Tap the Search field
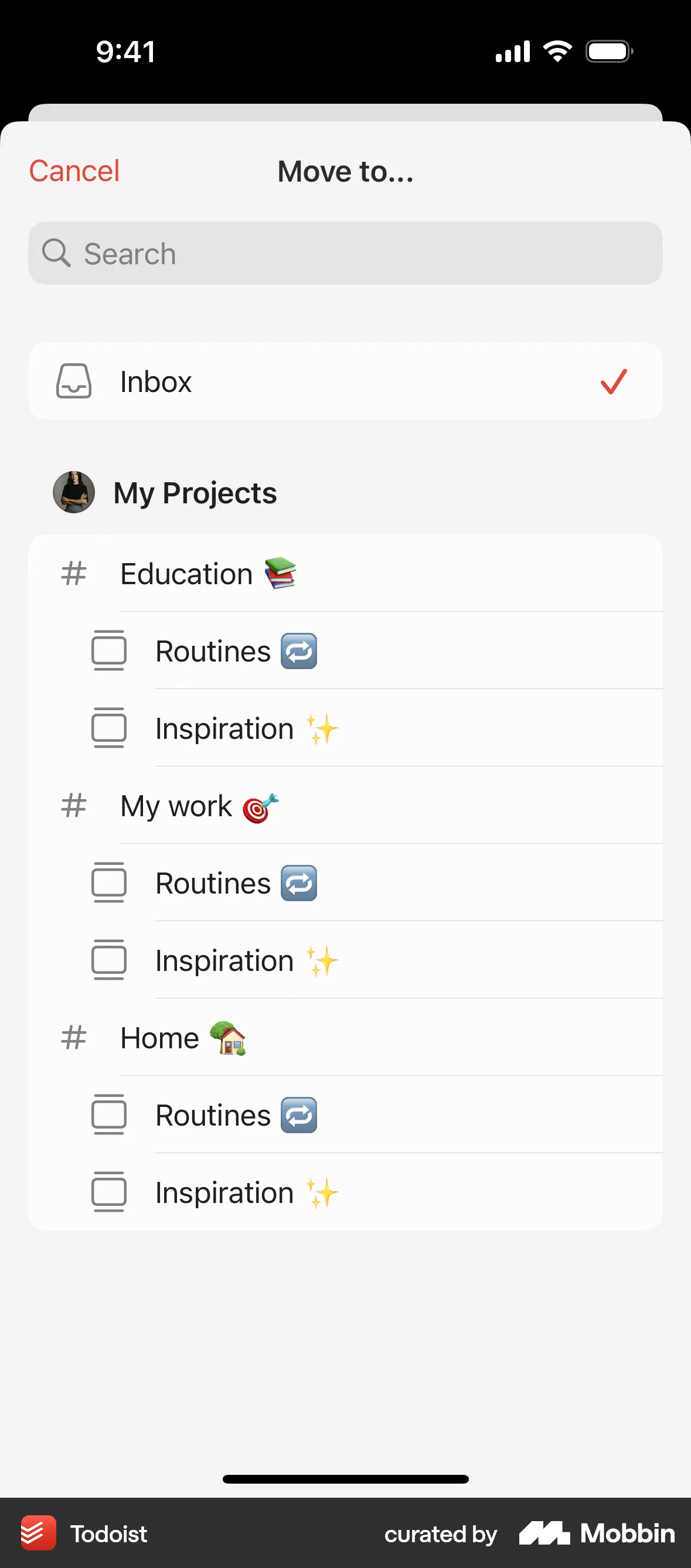The image size is (691, 1568). click(x=345, y=253)
